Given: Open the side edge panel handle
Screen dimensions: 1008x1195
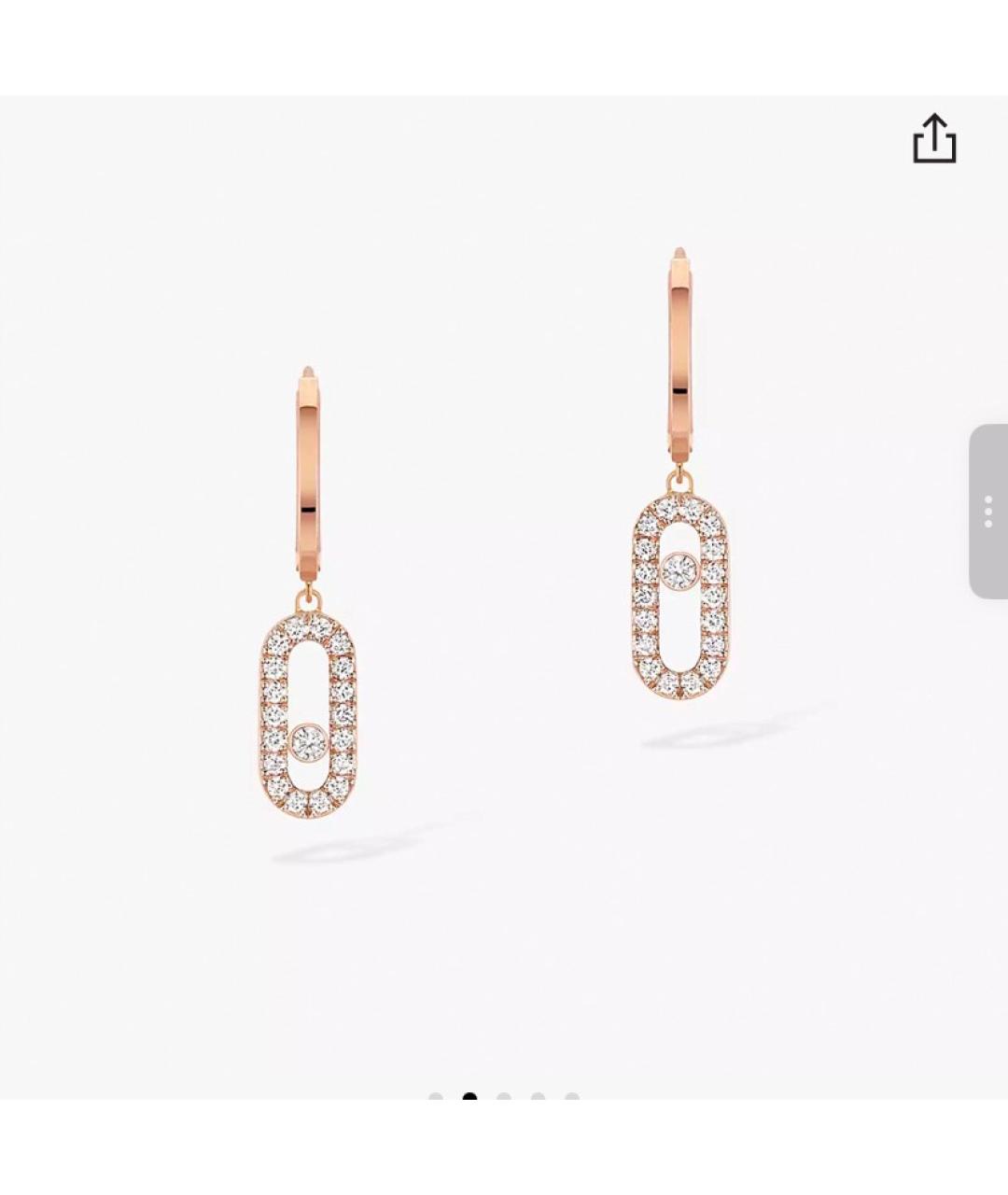Looking at the screenshot, I should [988, 511].
